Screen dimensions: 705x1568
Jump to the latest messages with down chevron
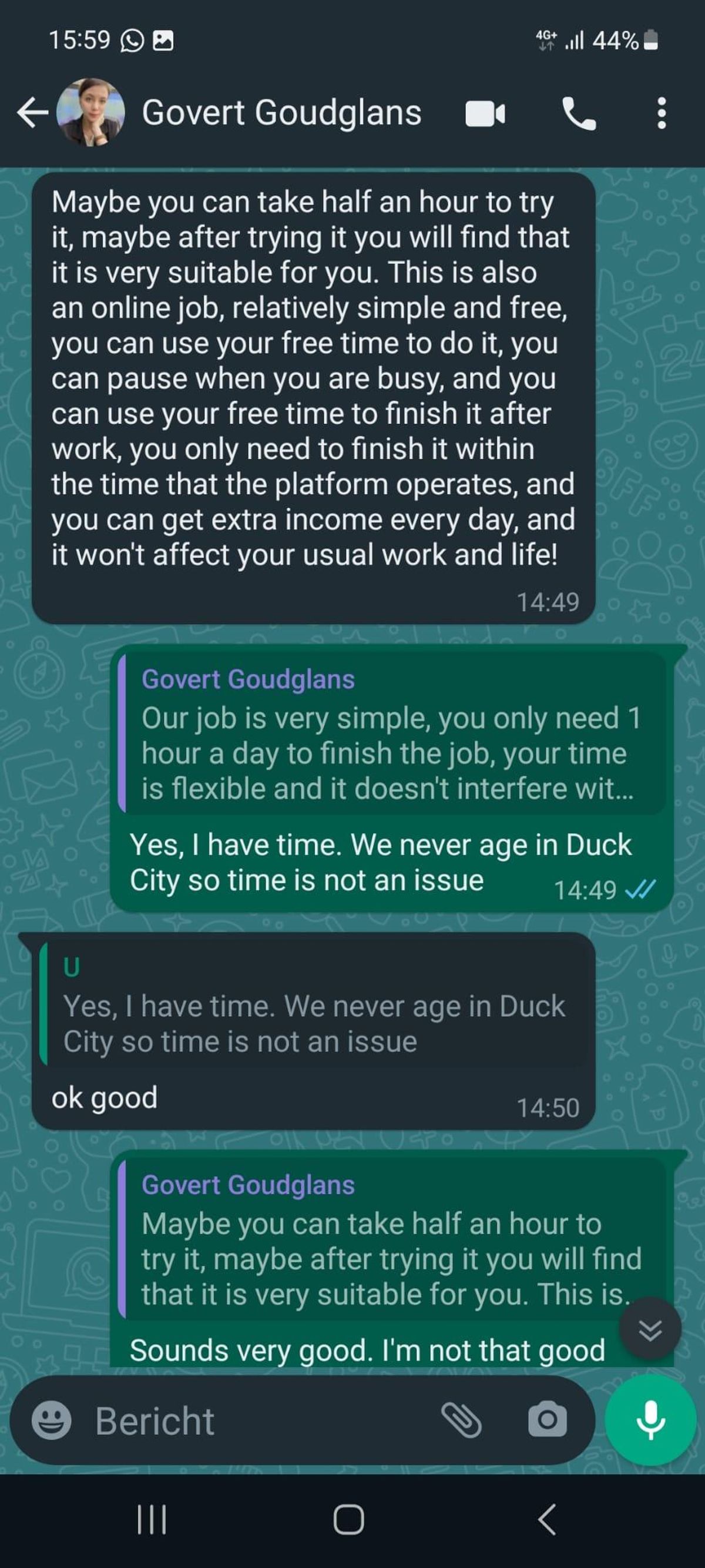[x=650, y=1330]
